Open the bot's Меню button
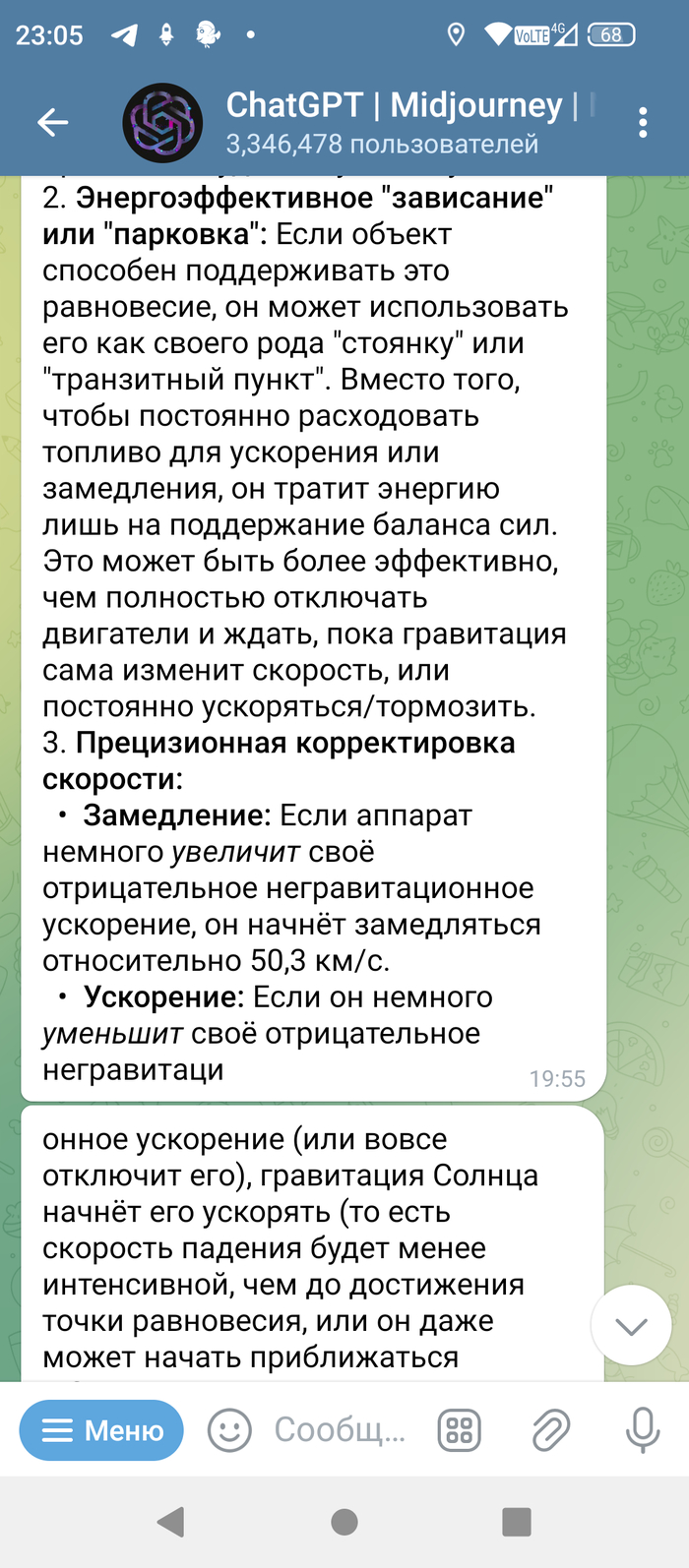Image resolution: width=689 pixels, height=1568 pixels. pyautogui.click(x=101, y=1430)
